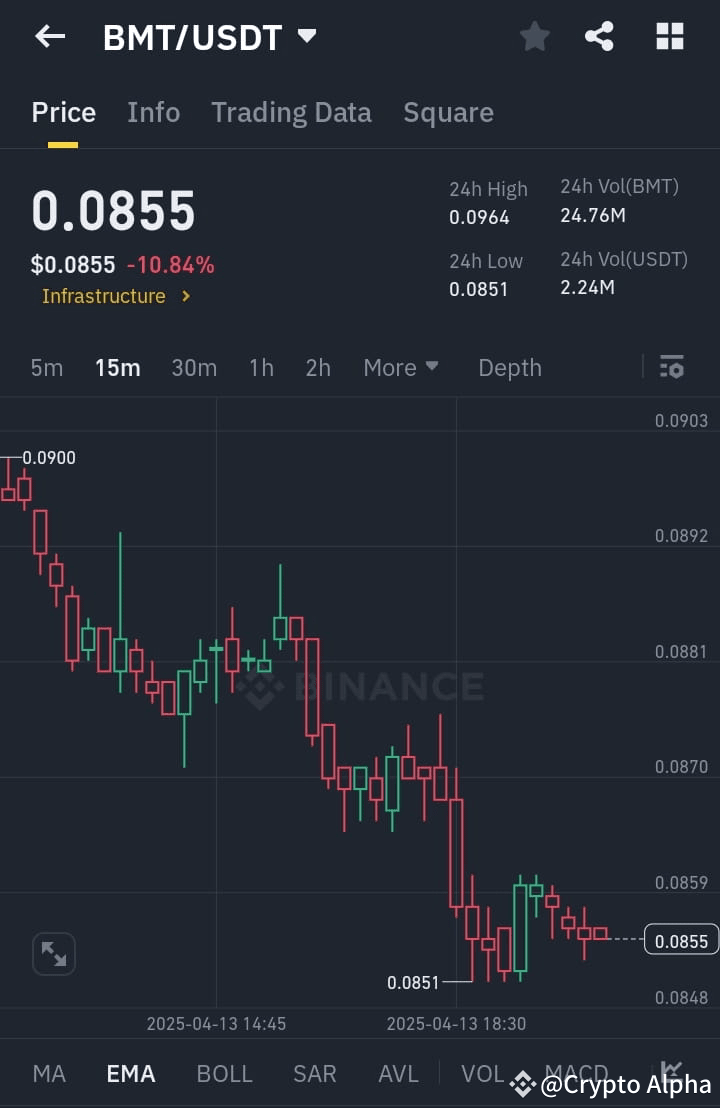Viewport: 720px width, 1108px height.
Task: Open the nine-dot grid menu
Action: pyautogui.click(x=668, y=36)
